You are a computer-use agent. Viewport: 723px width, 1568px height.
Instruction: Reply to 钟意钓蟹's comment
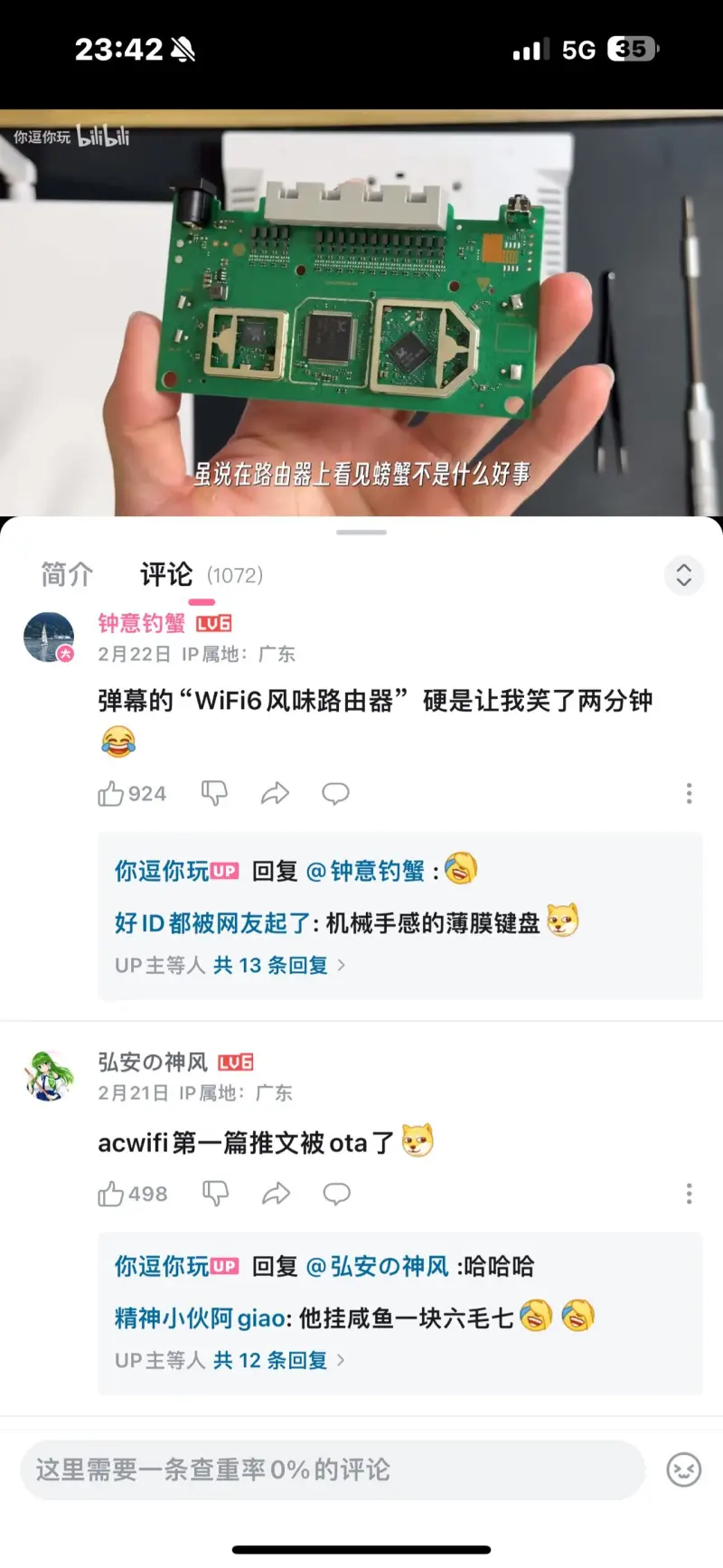pos(335,794)
